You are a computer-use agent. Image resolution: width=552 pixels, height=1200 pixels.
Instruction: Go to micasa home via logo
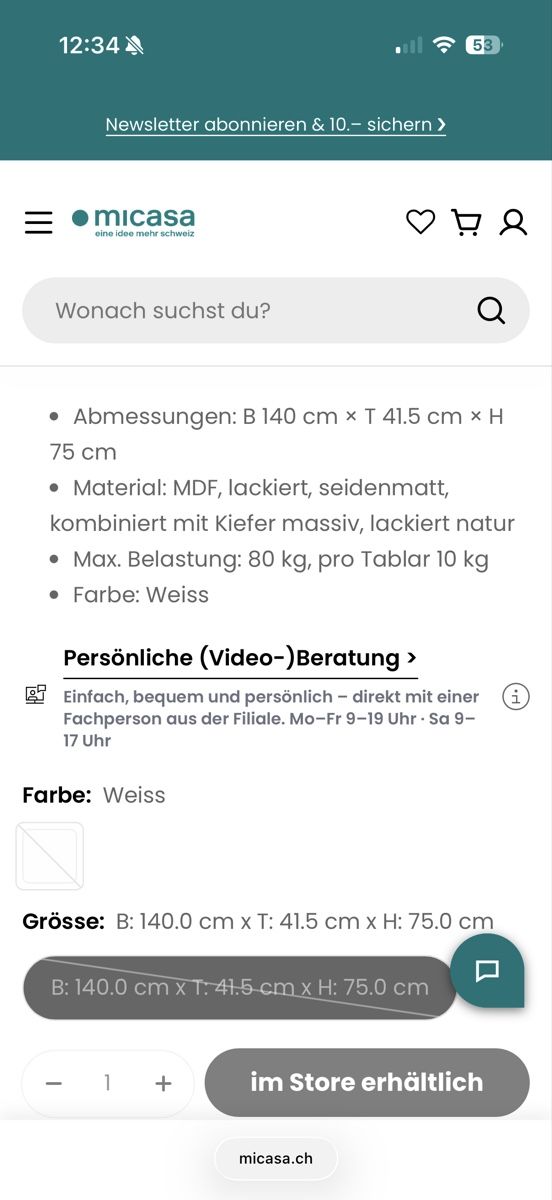tap(133, 222)
